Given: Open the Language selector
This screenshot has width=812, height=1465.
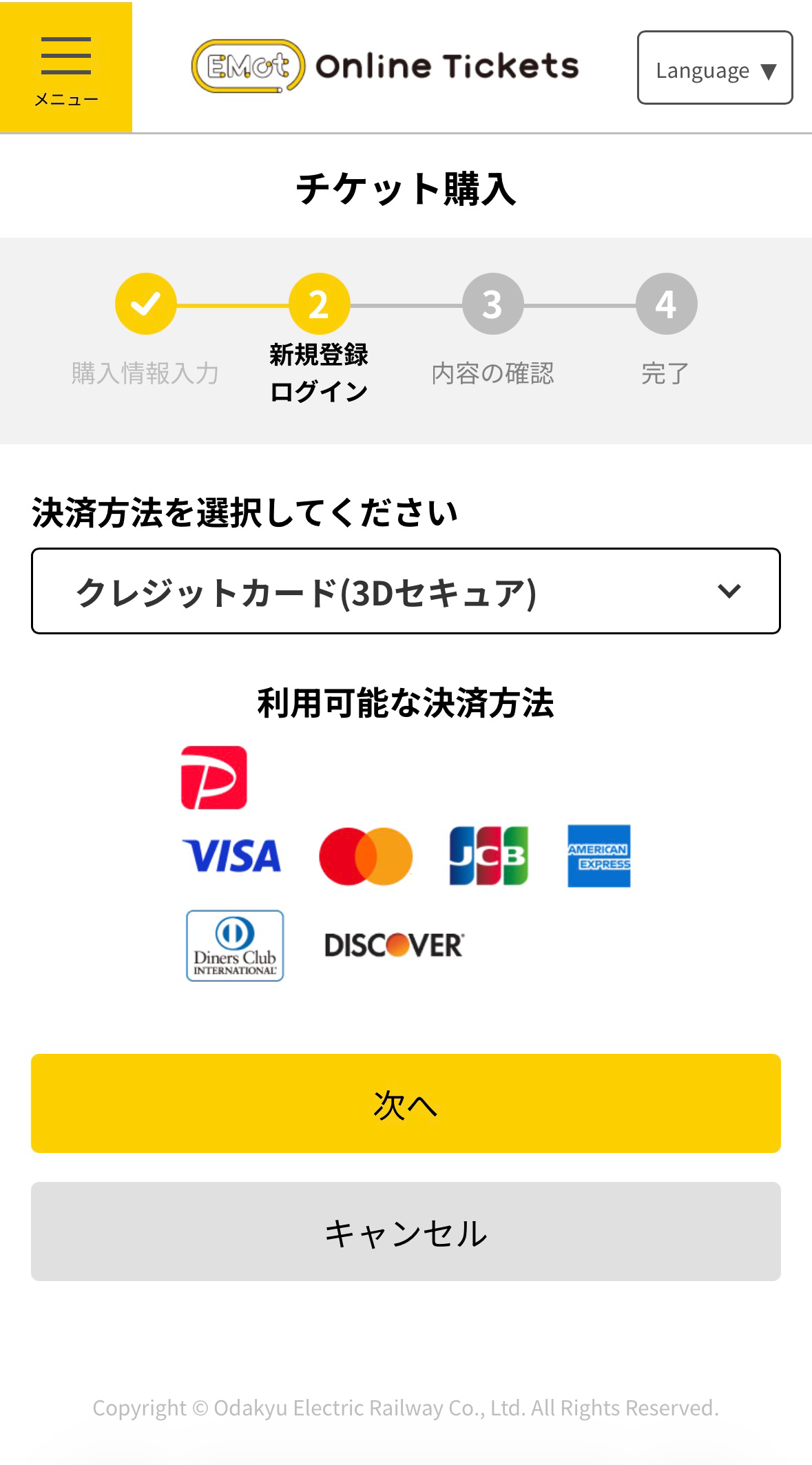Looking at the screenshot, I should tap(714, 68).
